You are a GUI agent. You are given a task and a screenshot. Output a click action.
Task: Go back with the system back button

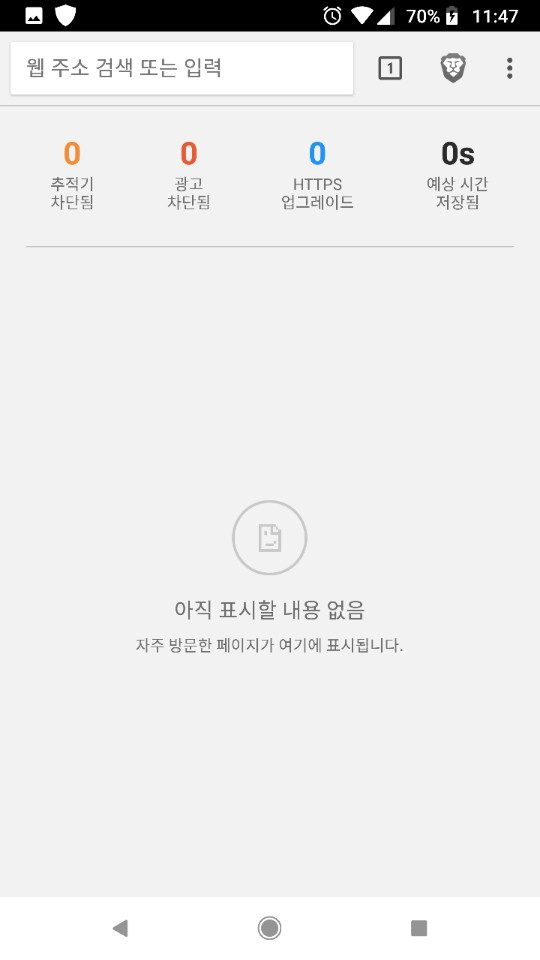tap(120, 928)
